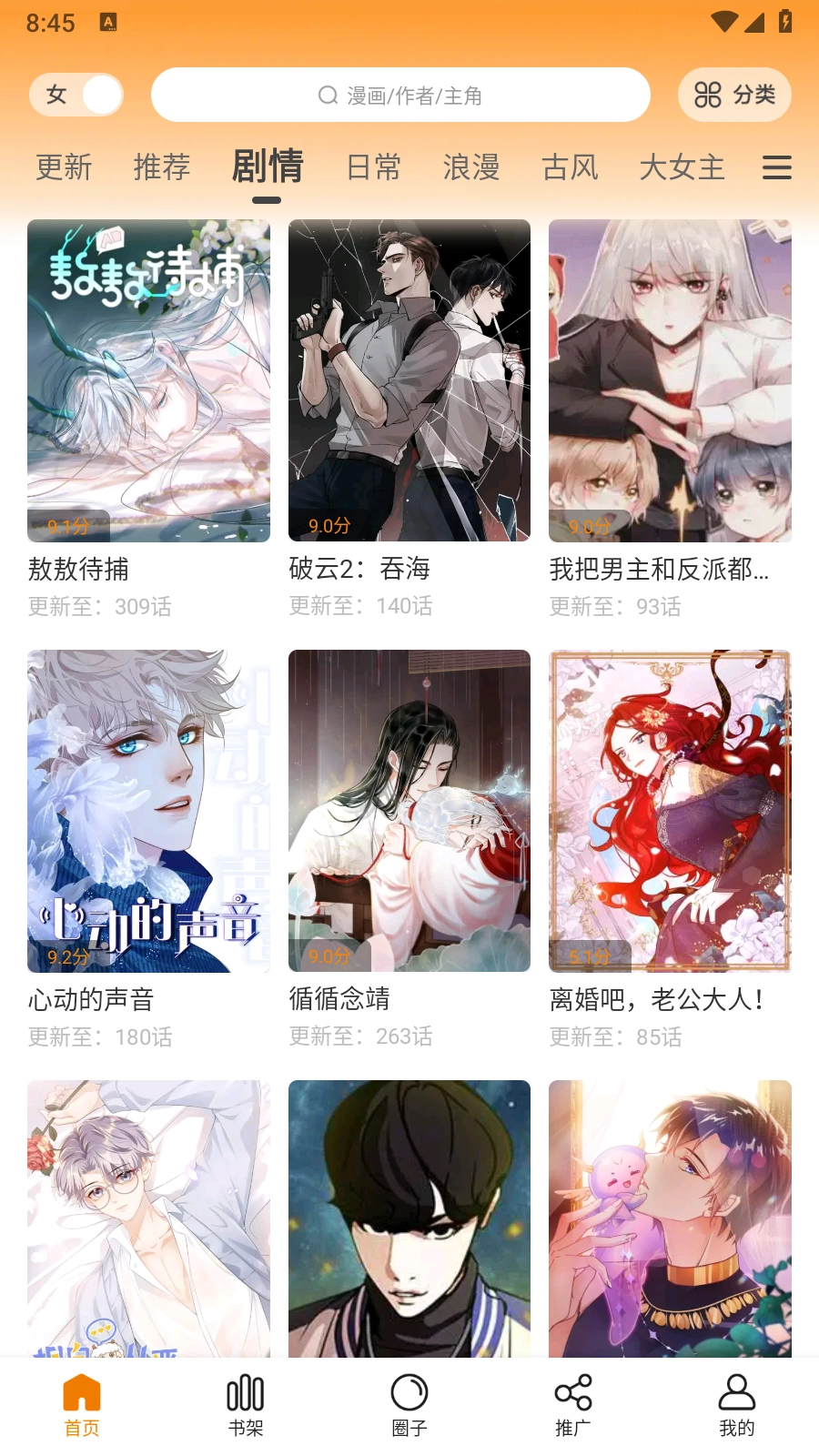This screenshot has height=1456, width=819.
Task: Open the comic 破云2：吞海
Action: pos(409,380)
